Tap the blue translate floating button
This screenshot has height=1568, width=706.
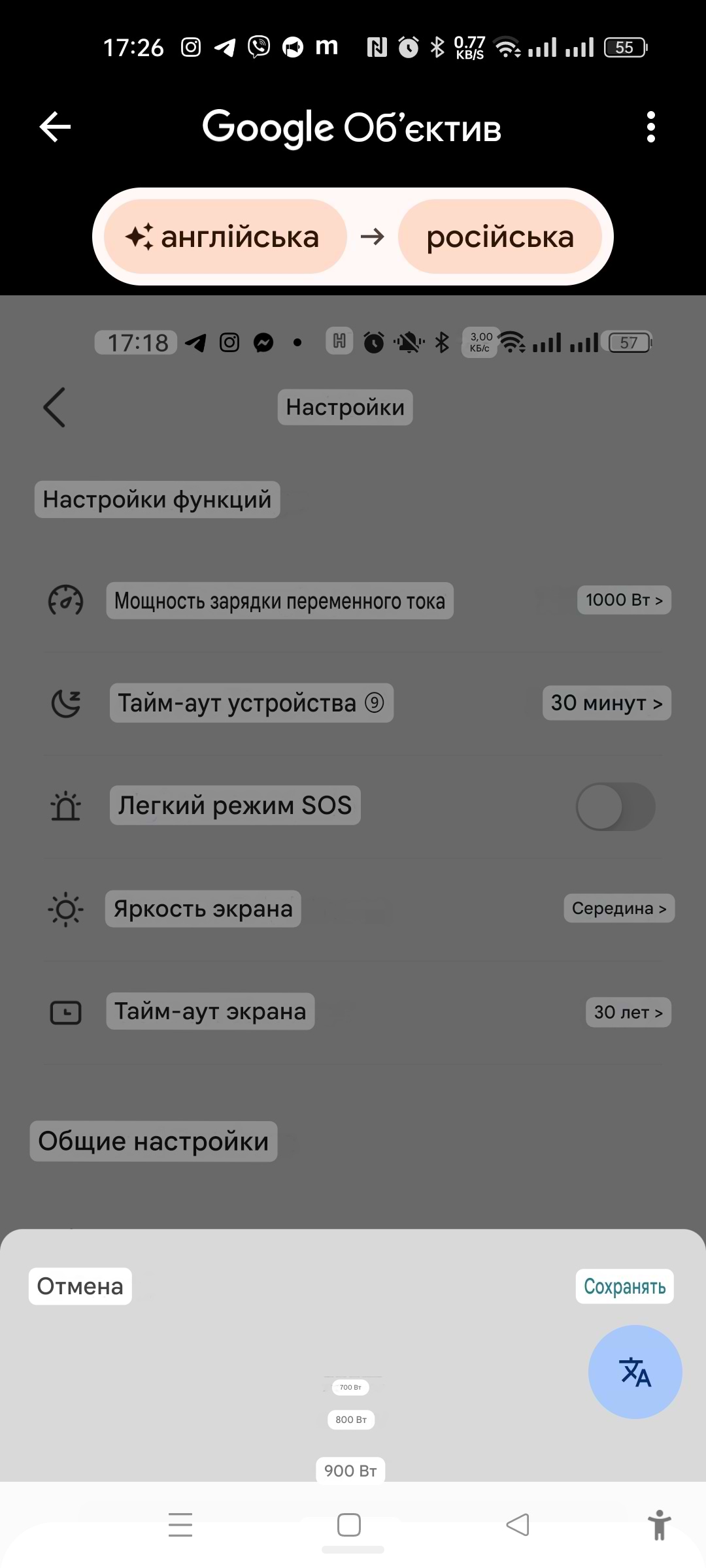[x=635, y=1371]
